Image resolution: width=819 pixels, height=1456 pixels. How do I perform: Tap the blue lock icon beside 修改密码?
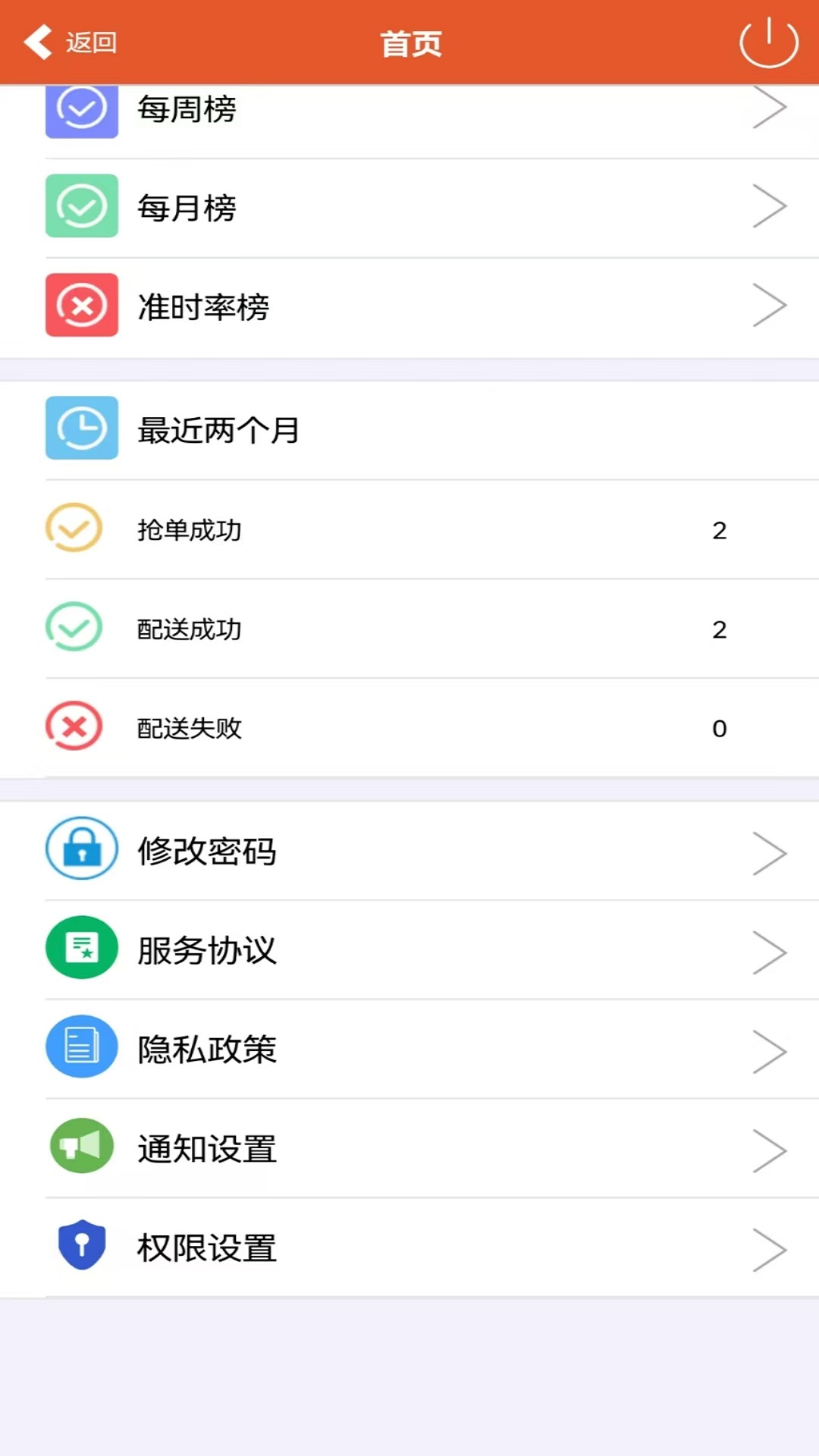tap(81, 850)
